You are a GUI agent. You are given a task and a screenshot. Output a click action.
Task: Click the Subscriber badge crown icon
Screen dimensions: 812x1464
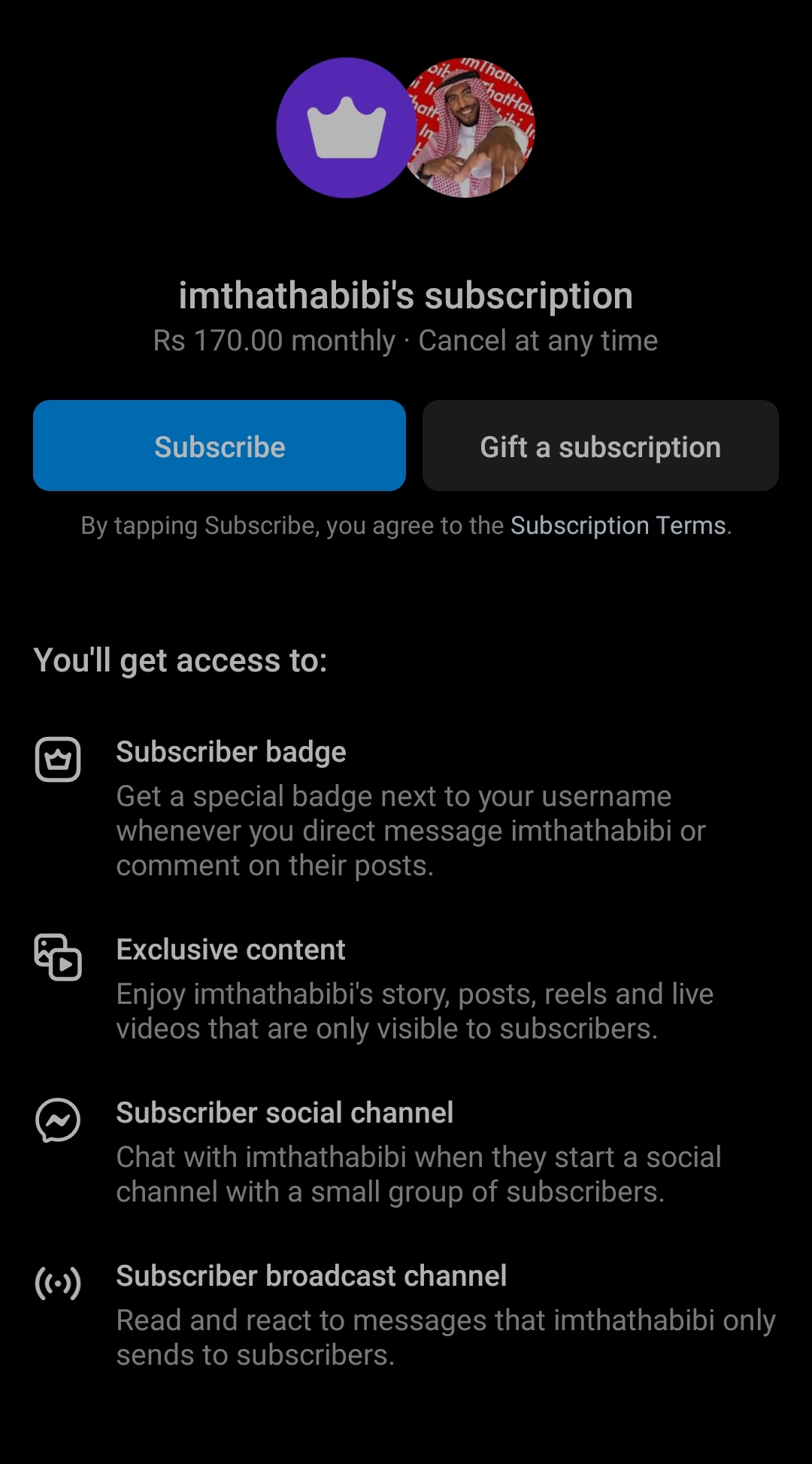(x=58, y=760)
